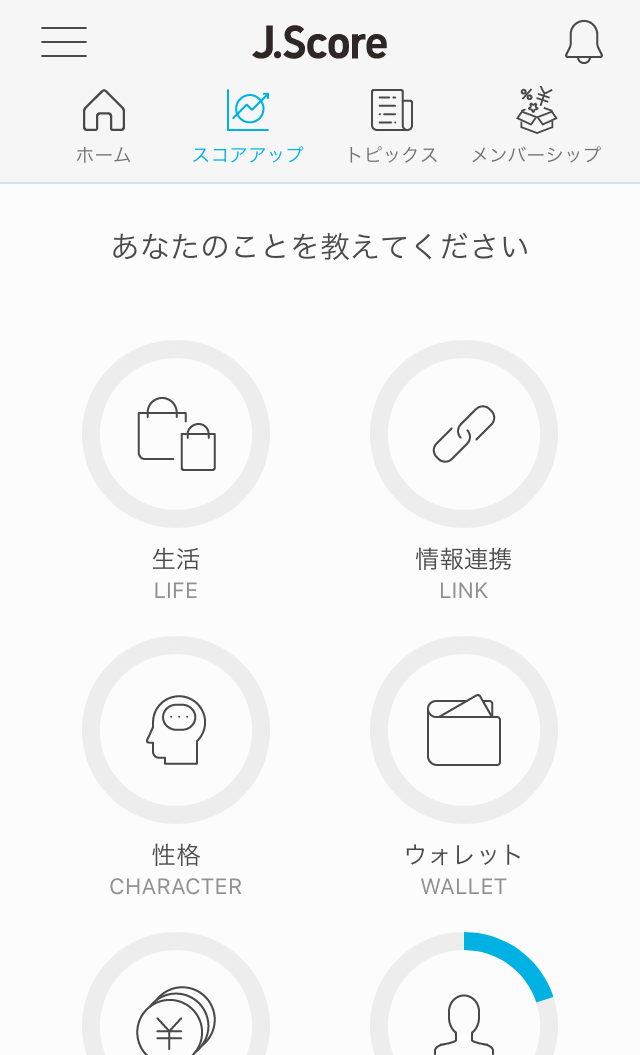Tap the yen coins category circle
Screen dimensions: 640x1055
pos(176,996)
